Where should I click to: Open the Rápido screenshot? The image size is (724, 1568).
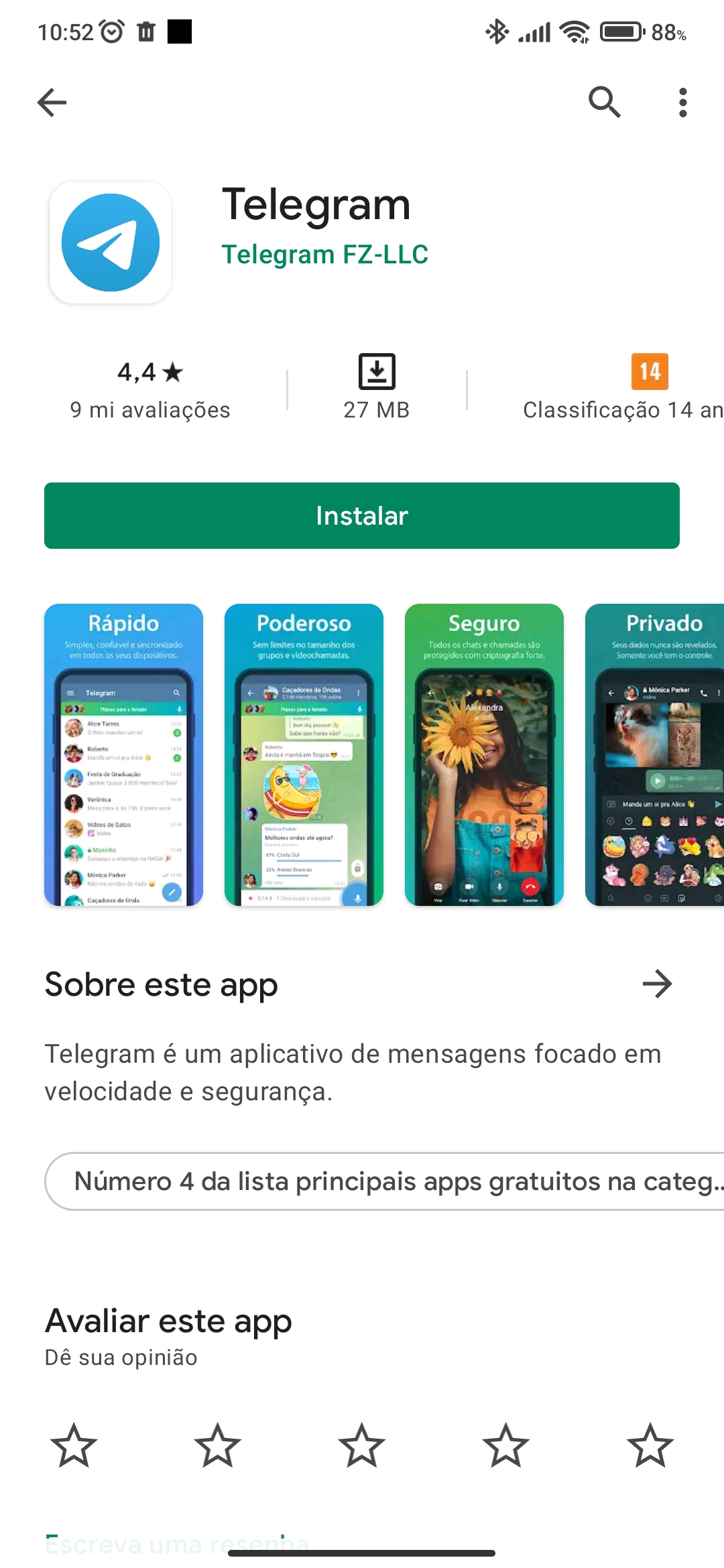tap(123, 755)
